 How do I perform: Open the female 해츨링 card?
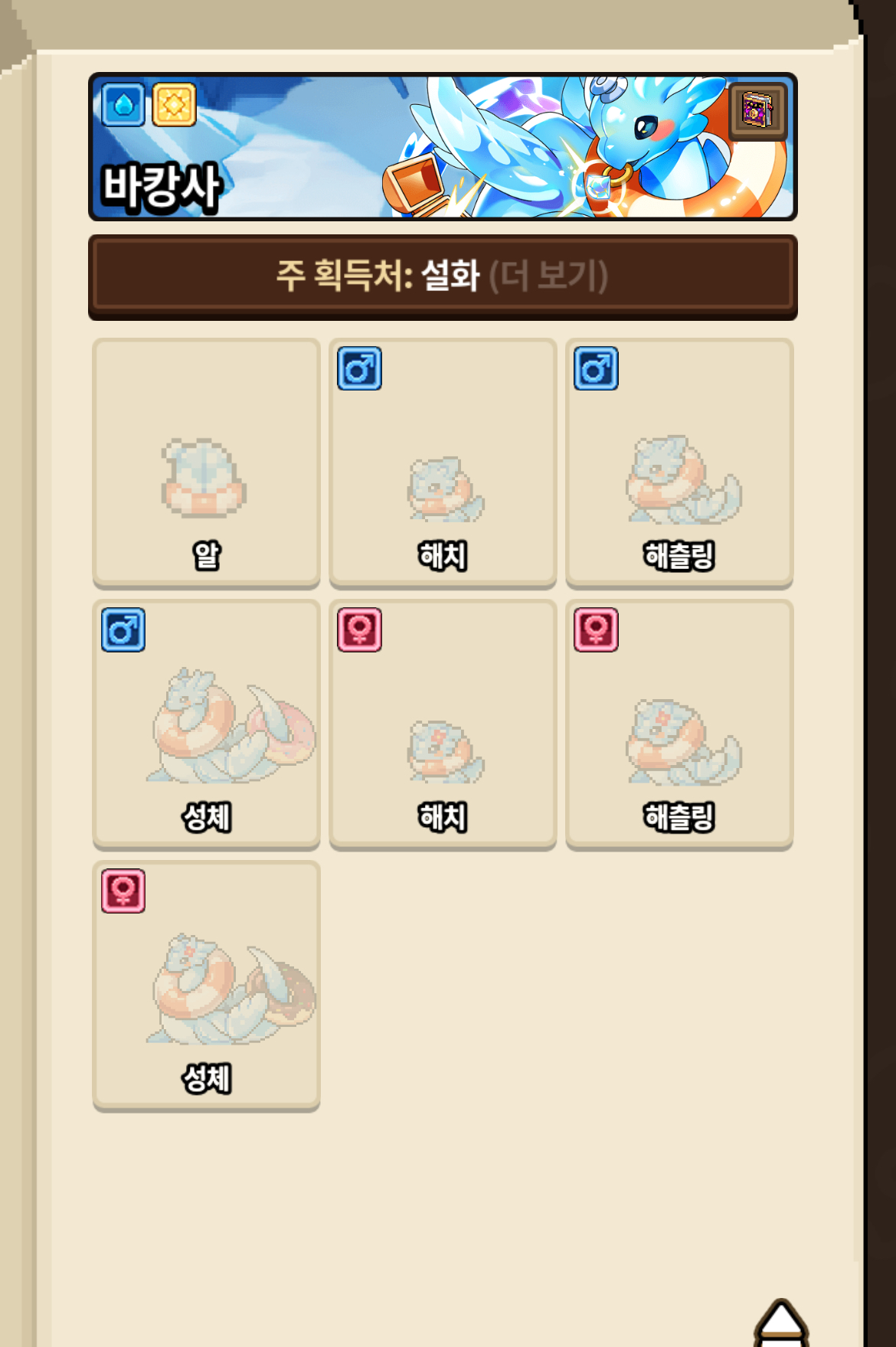click(679, 724)
